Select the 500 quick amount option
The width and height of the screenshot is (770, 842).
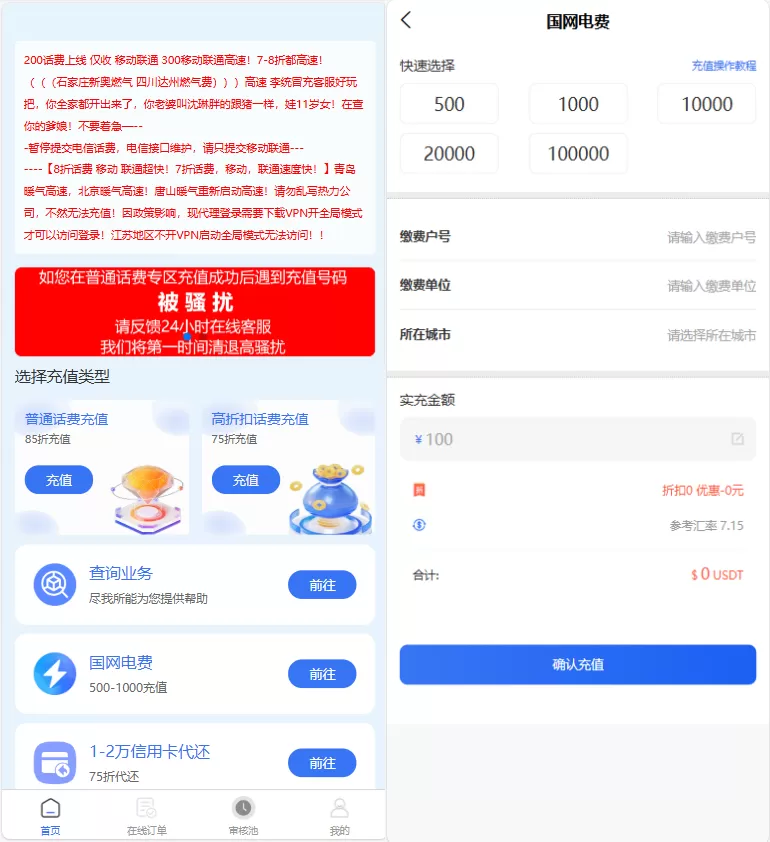pyautogui.click(x=448, y=103)
